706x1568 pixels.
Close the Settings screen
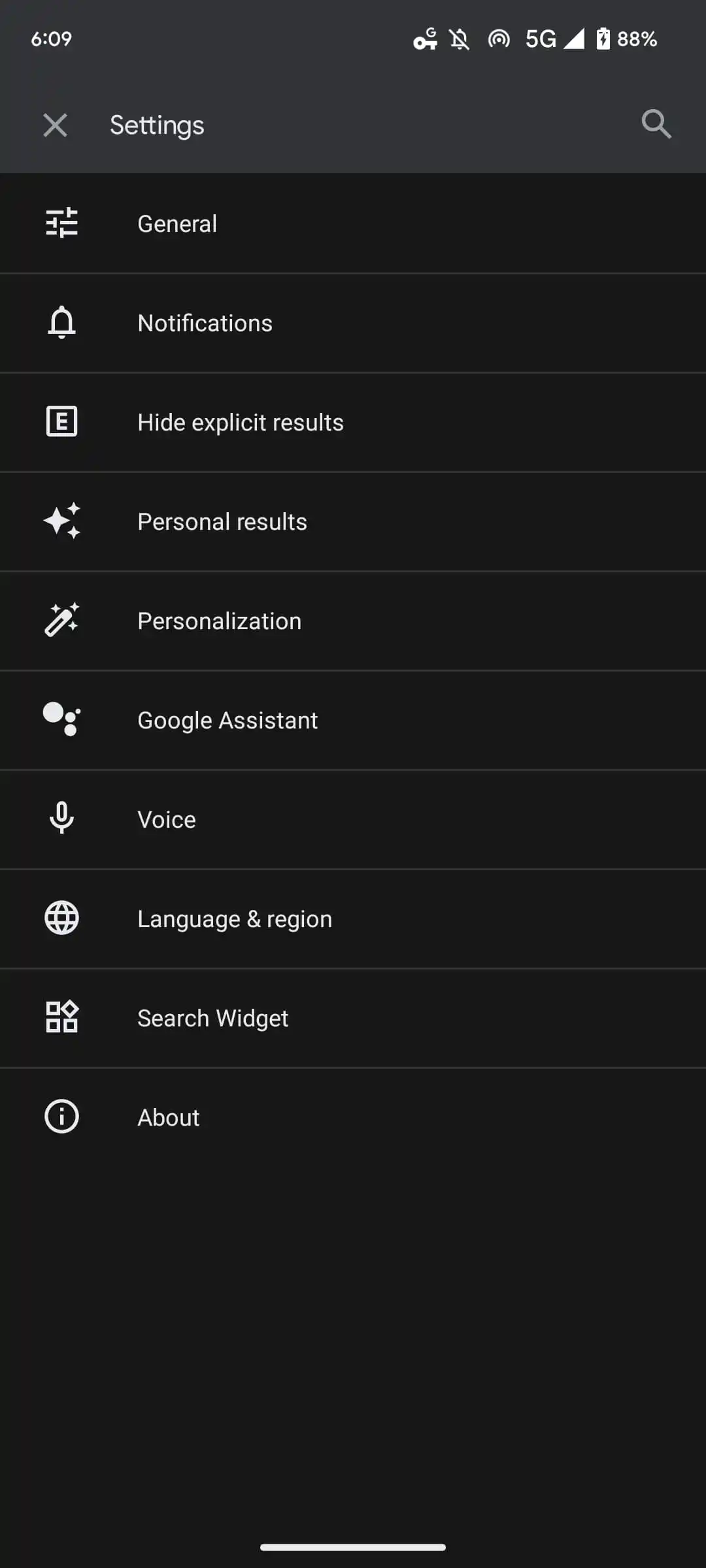coord(56,125)
